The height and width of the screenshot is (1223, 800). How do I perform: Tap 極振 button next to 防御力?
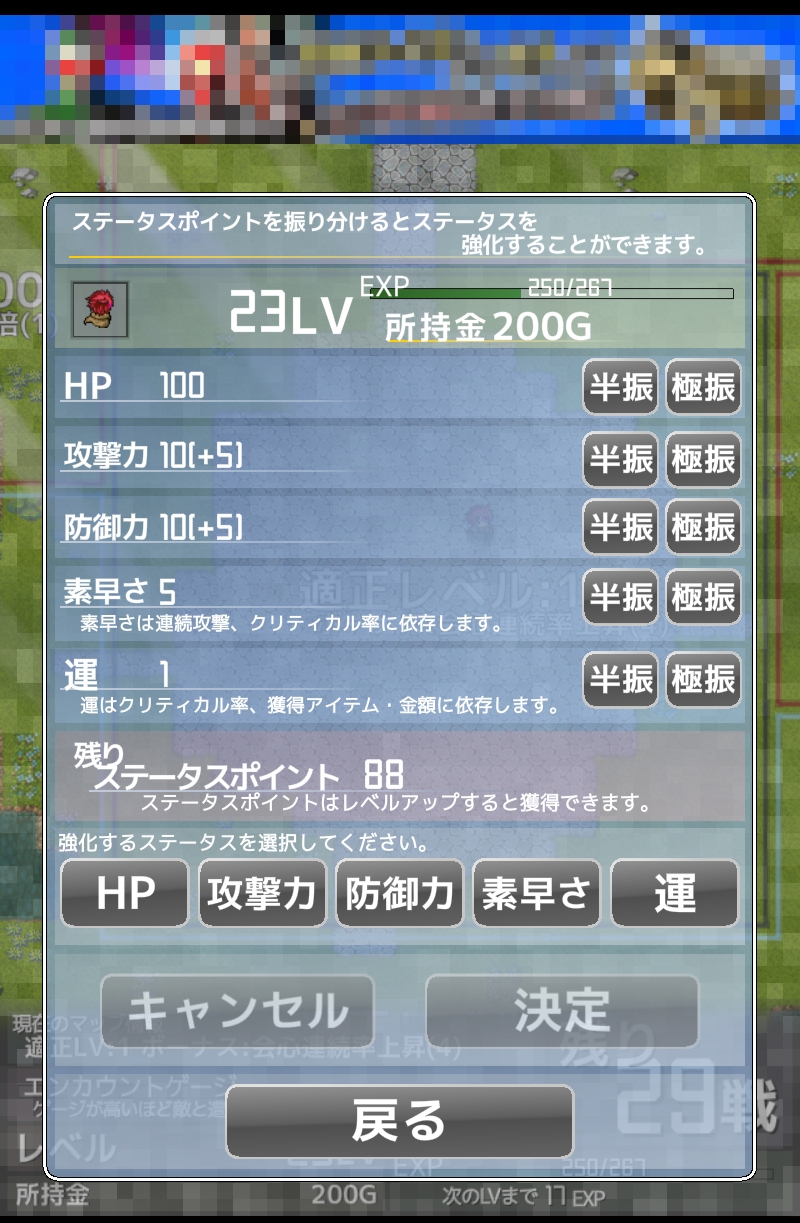704,528
